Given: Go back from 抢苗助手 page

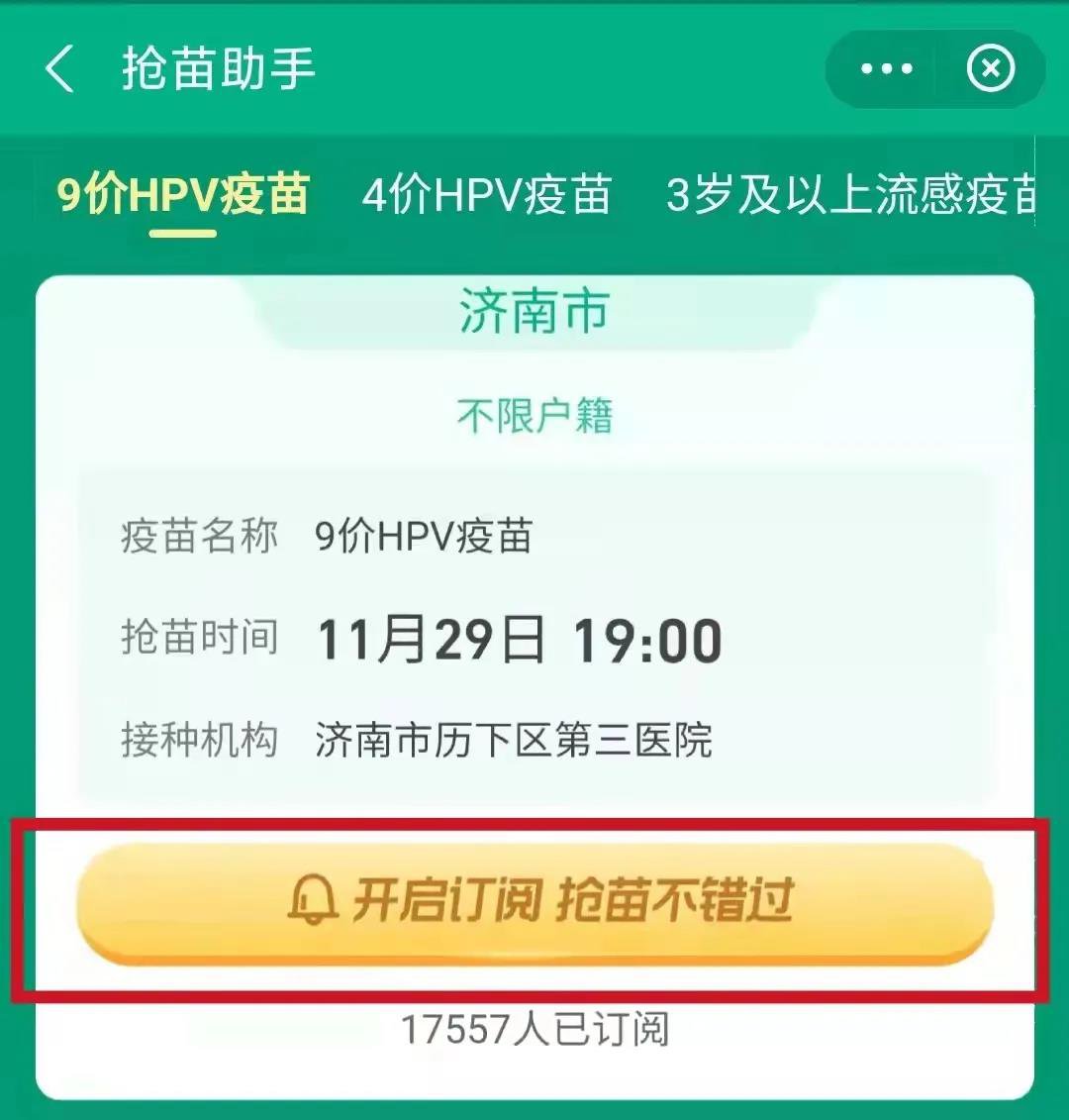Looking at the screenshot, I should [x=60, y=69].
